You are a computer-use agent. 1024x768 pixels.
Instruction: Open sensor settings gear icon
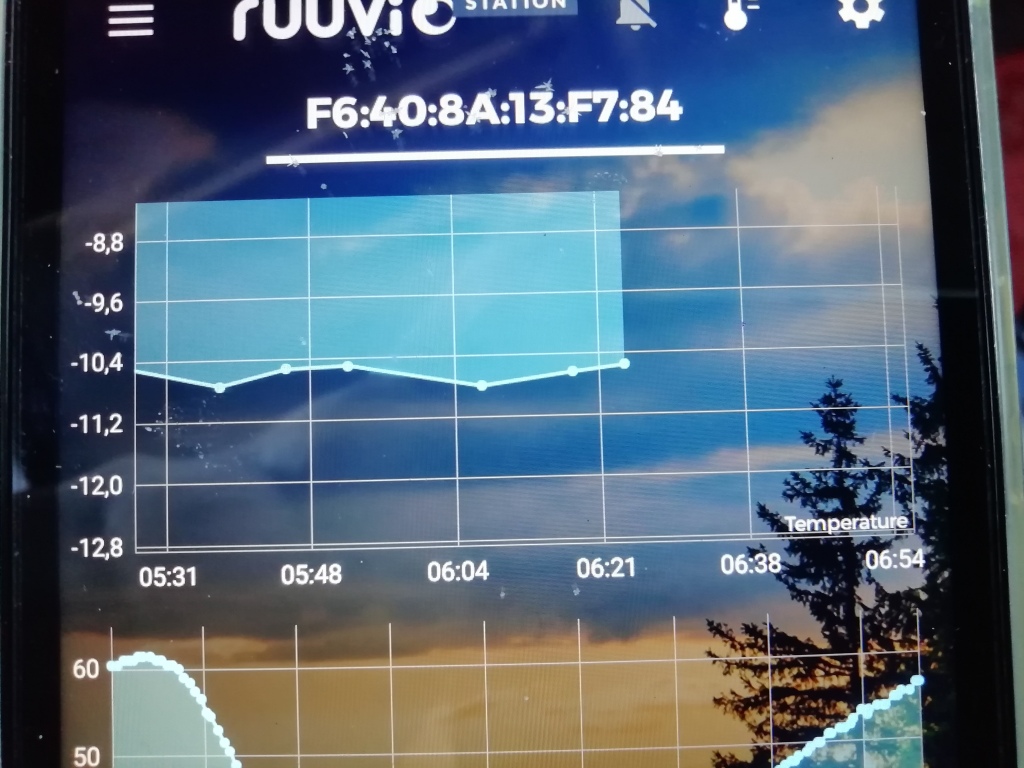(861, 11)
